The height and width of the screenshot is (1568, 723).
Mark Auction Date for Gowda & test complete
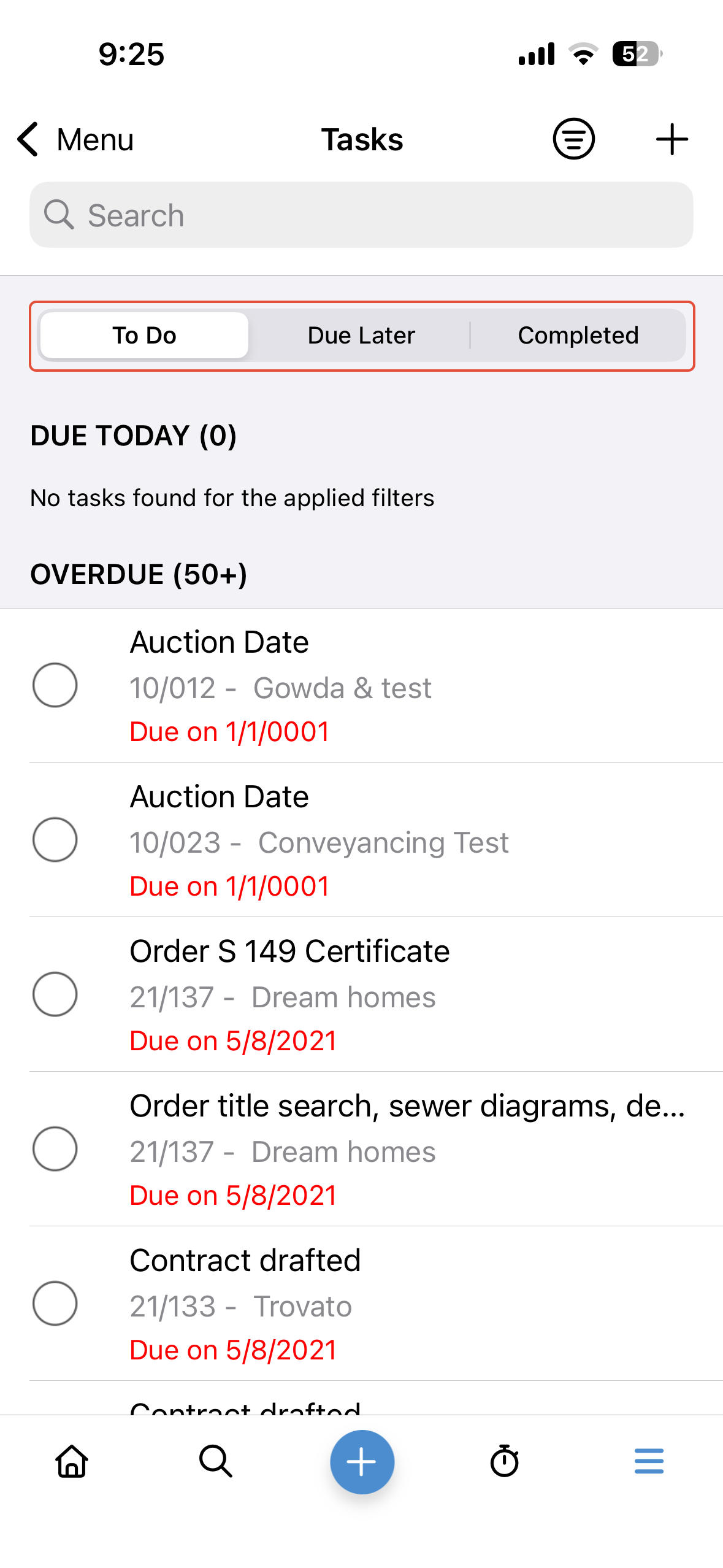(x=55, y=685)
